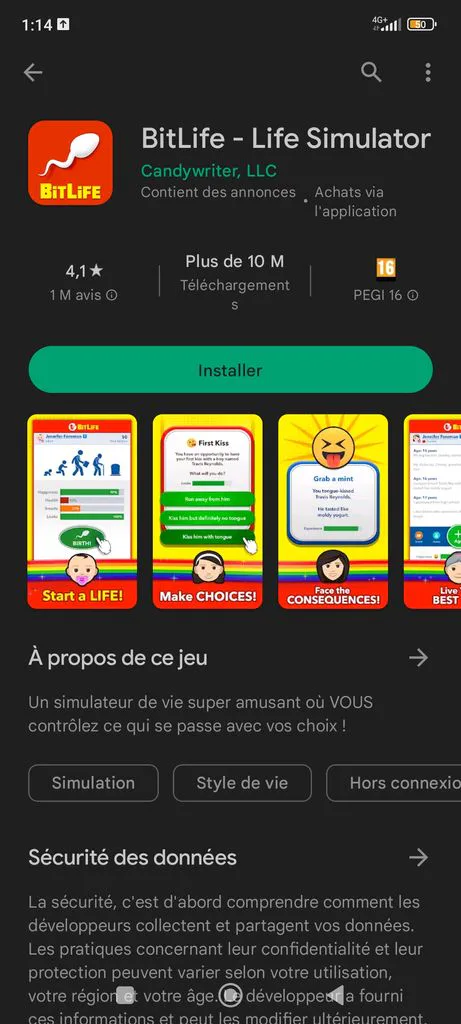Viewport: 461px width, 1024px height.
Task: Expand the À propos de ce jeu section
Action: (419, 658)
